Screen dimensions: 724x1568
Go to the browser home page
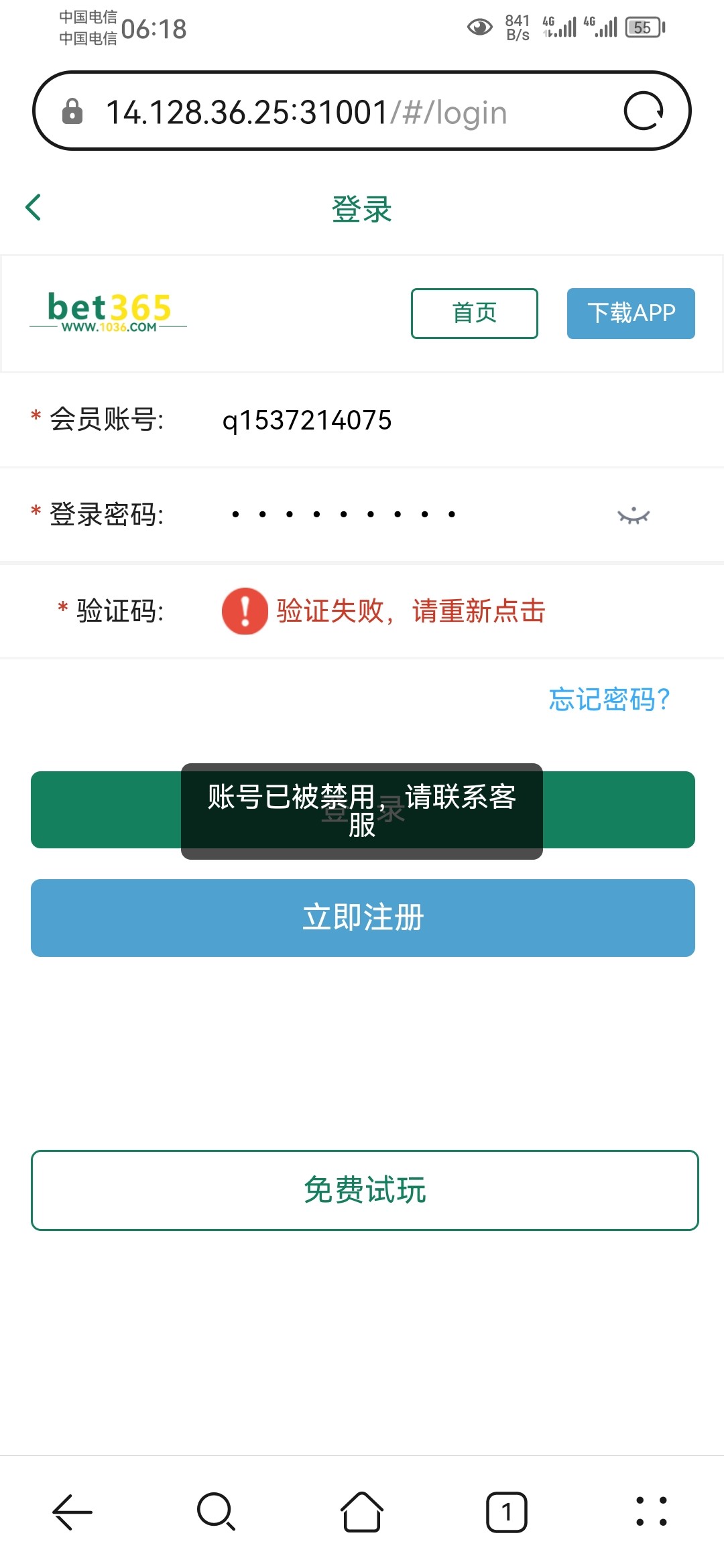[x=362, y=1512]
